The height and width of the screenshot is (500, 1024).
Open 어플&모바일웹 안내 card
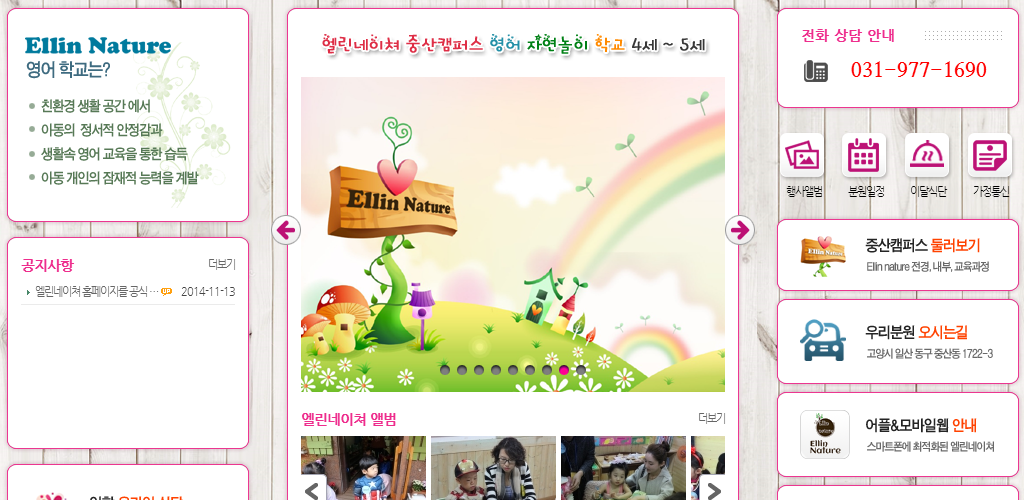897,434
